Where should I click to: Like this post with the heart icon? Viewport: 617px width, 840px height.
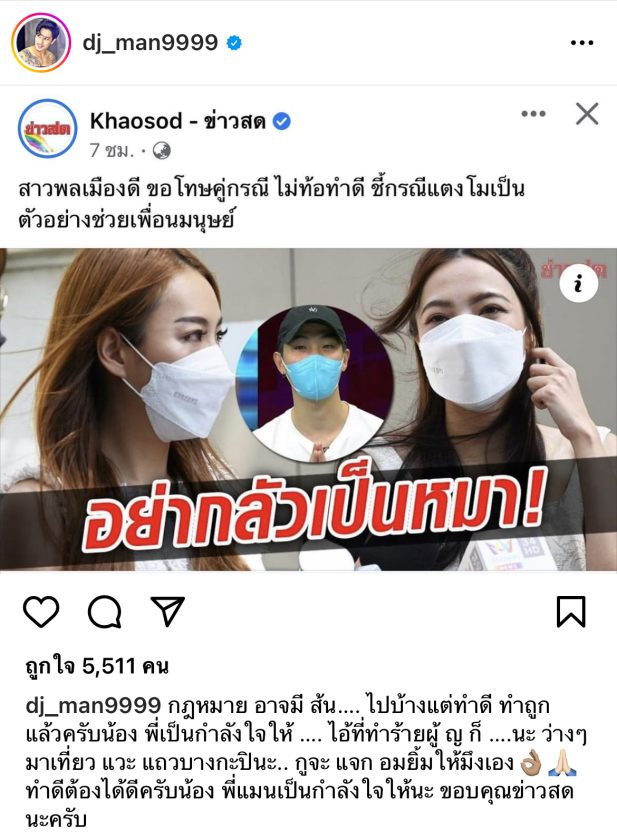tap(41, 611)
